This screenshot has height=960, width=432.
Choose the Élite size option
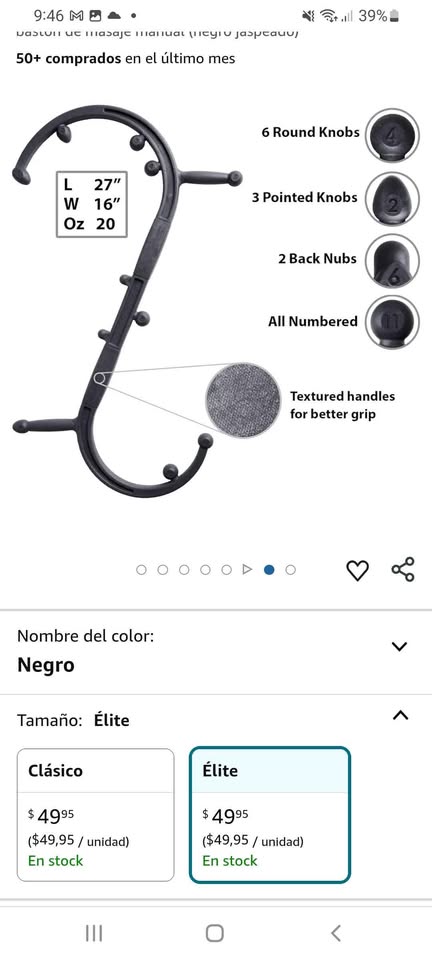click(x=270, y=815)
